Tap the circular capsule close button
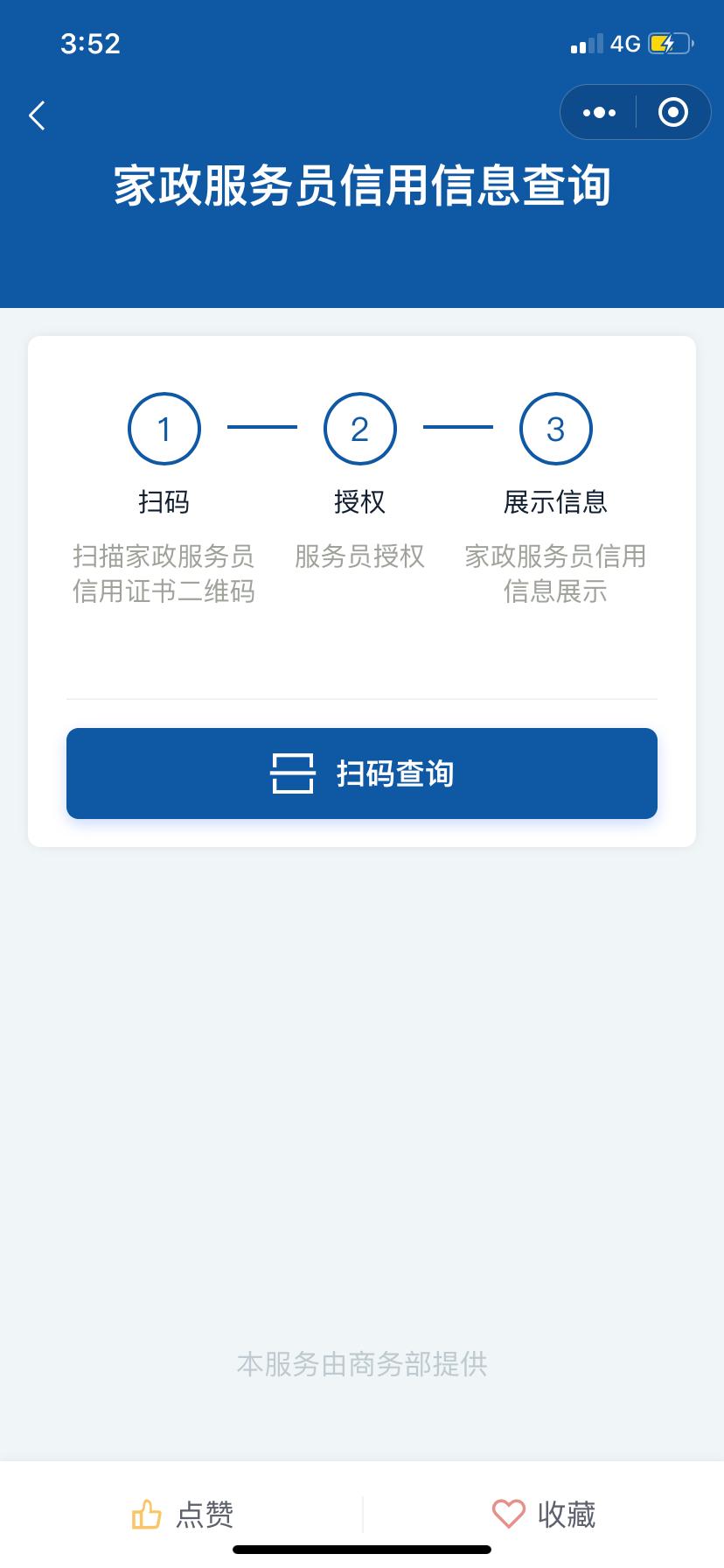This screenshot has height=1568, width=724. [672, 112]
